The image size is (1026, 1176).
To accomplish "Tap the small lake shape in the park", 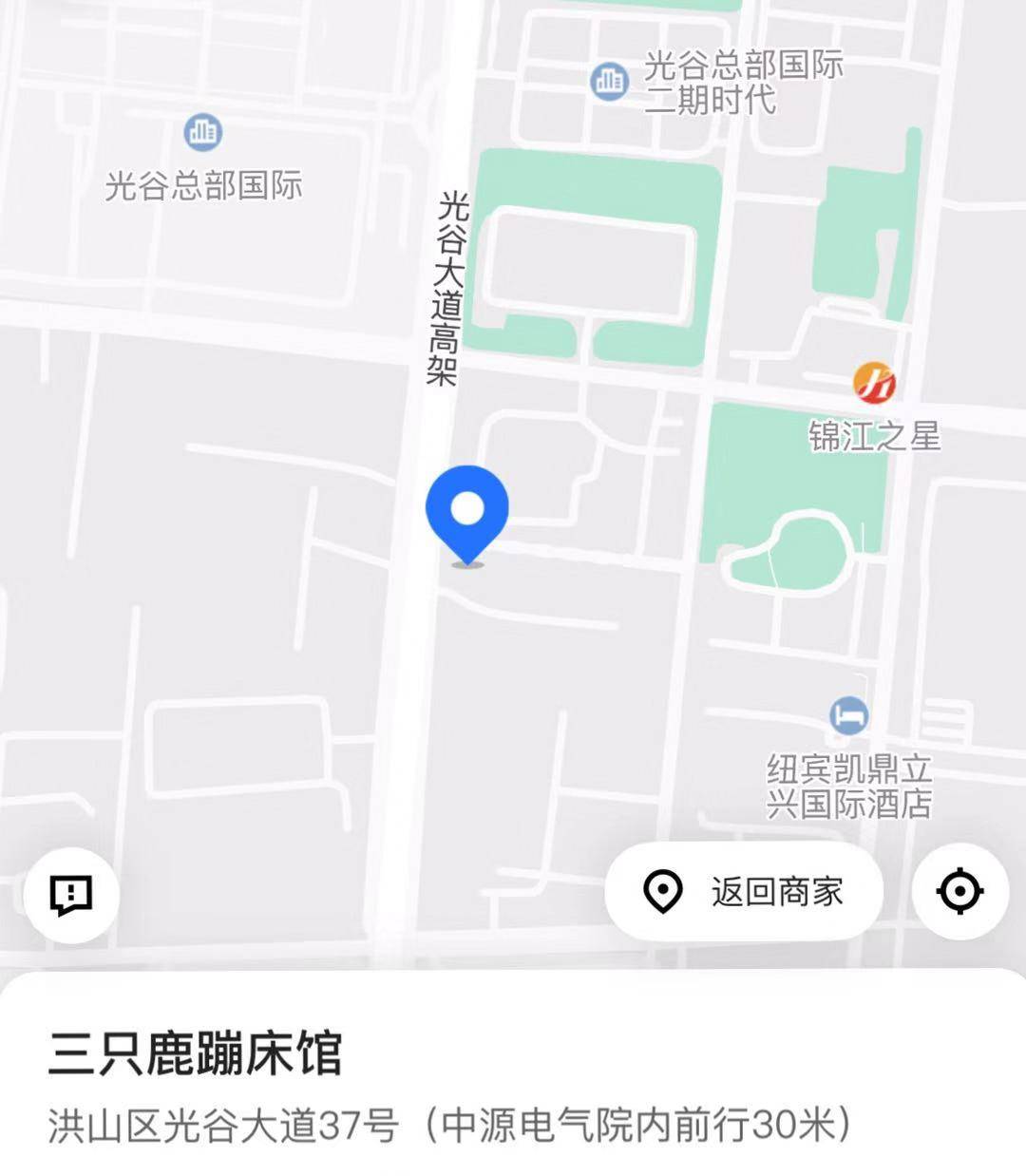I will pyautogui.click(x=806, y=546).
